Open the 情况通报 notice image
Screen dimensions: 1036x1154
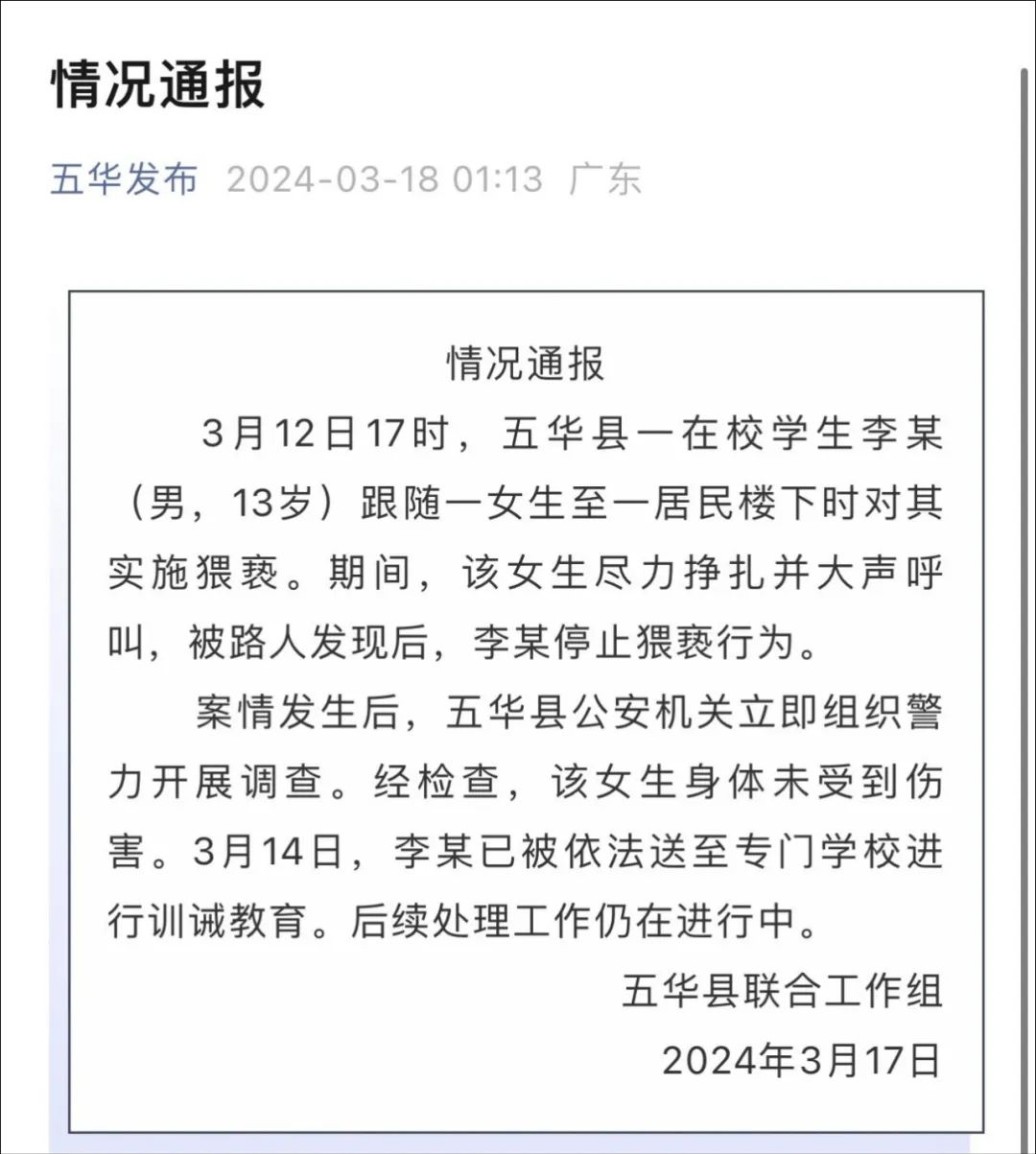pyautogui.click(x=526, y=712)
